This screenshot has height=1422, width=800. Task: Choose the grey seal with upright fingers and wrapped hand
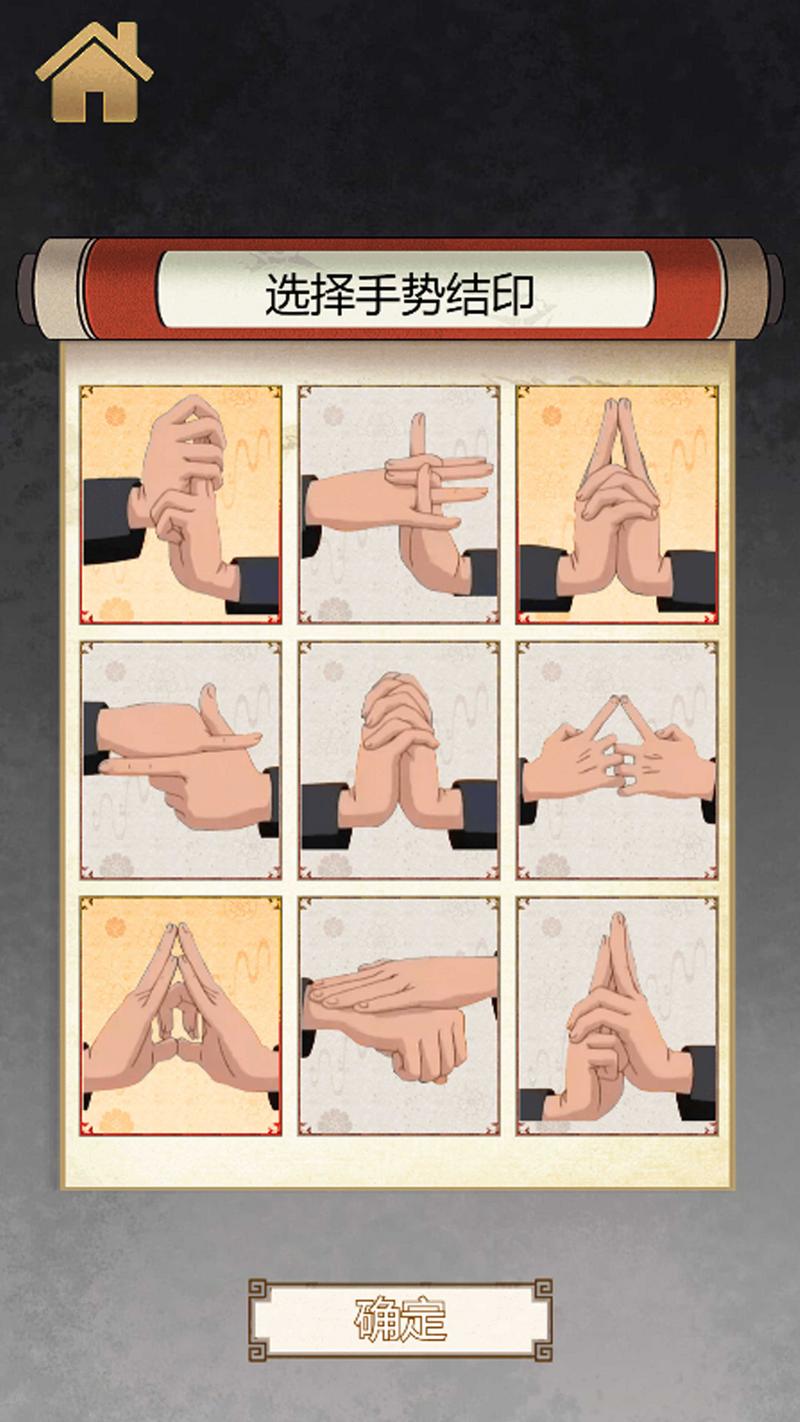pos(617,1016)
